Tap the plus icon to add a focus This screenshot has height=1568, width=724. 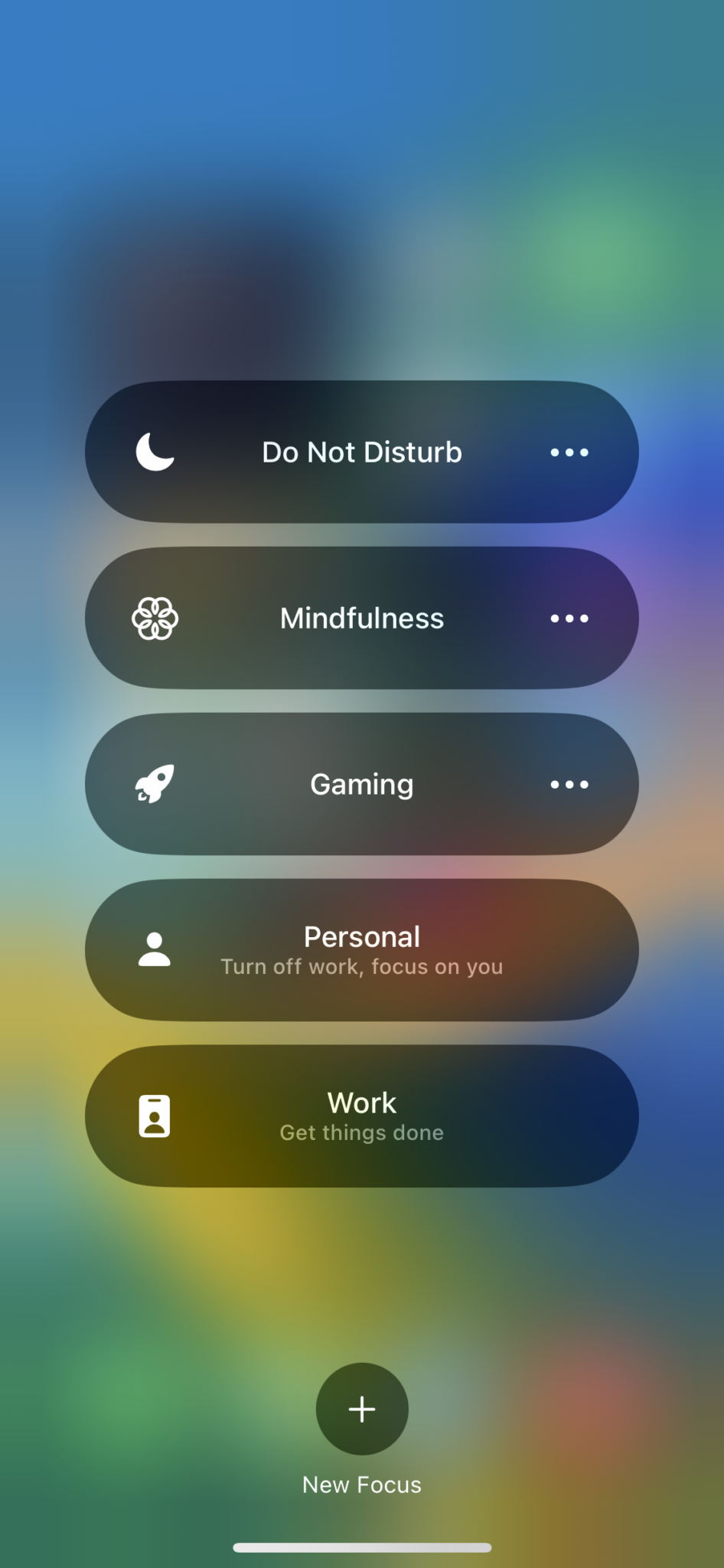click(x=361, y=1409)
